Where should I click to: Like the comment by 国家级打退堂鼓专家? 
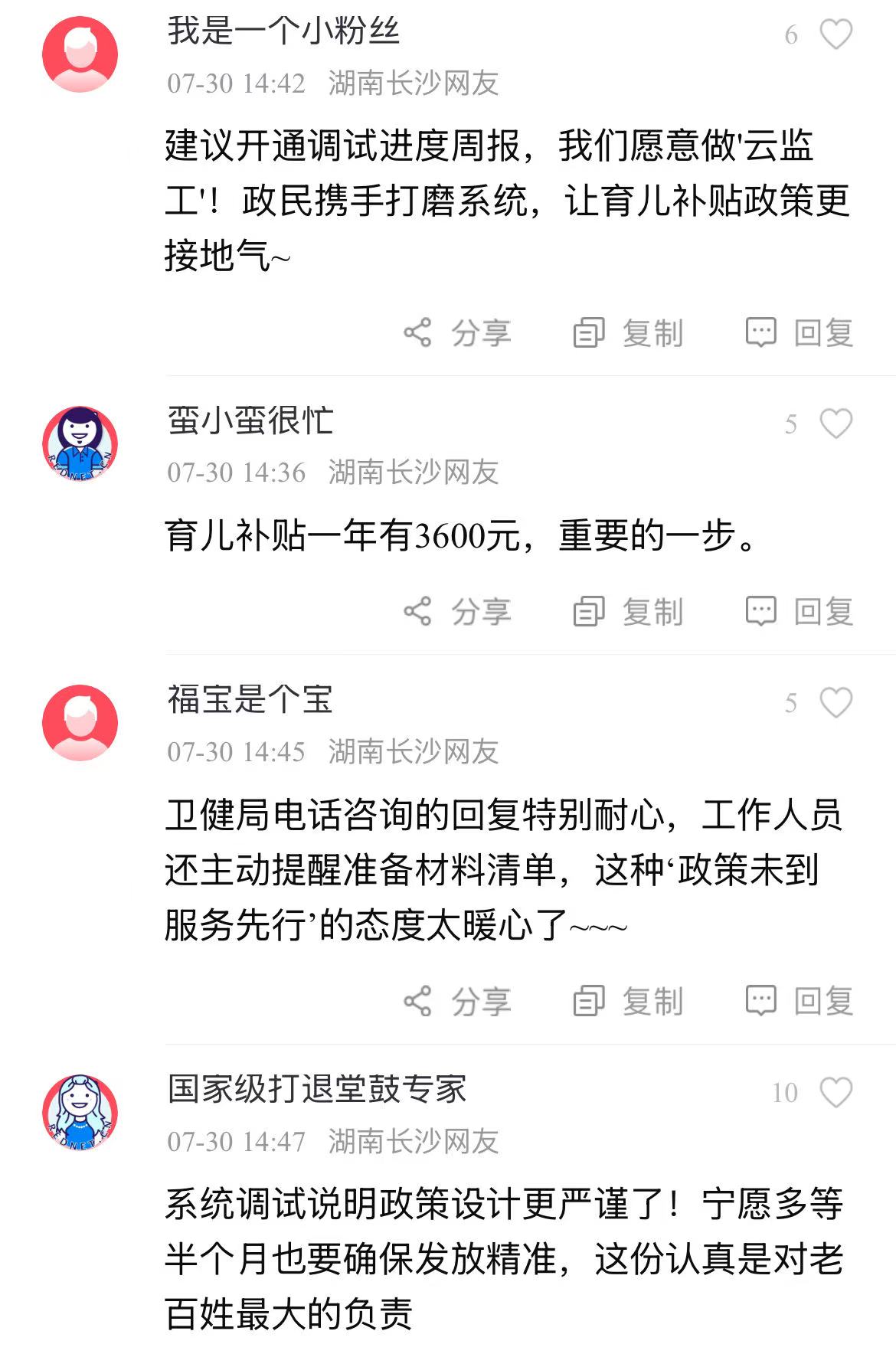click(836, 1092)
